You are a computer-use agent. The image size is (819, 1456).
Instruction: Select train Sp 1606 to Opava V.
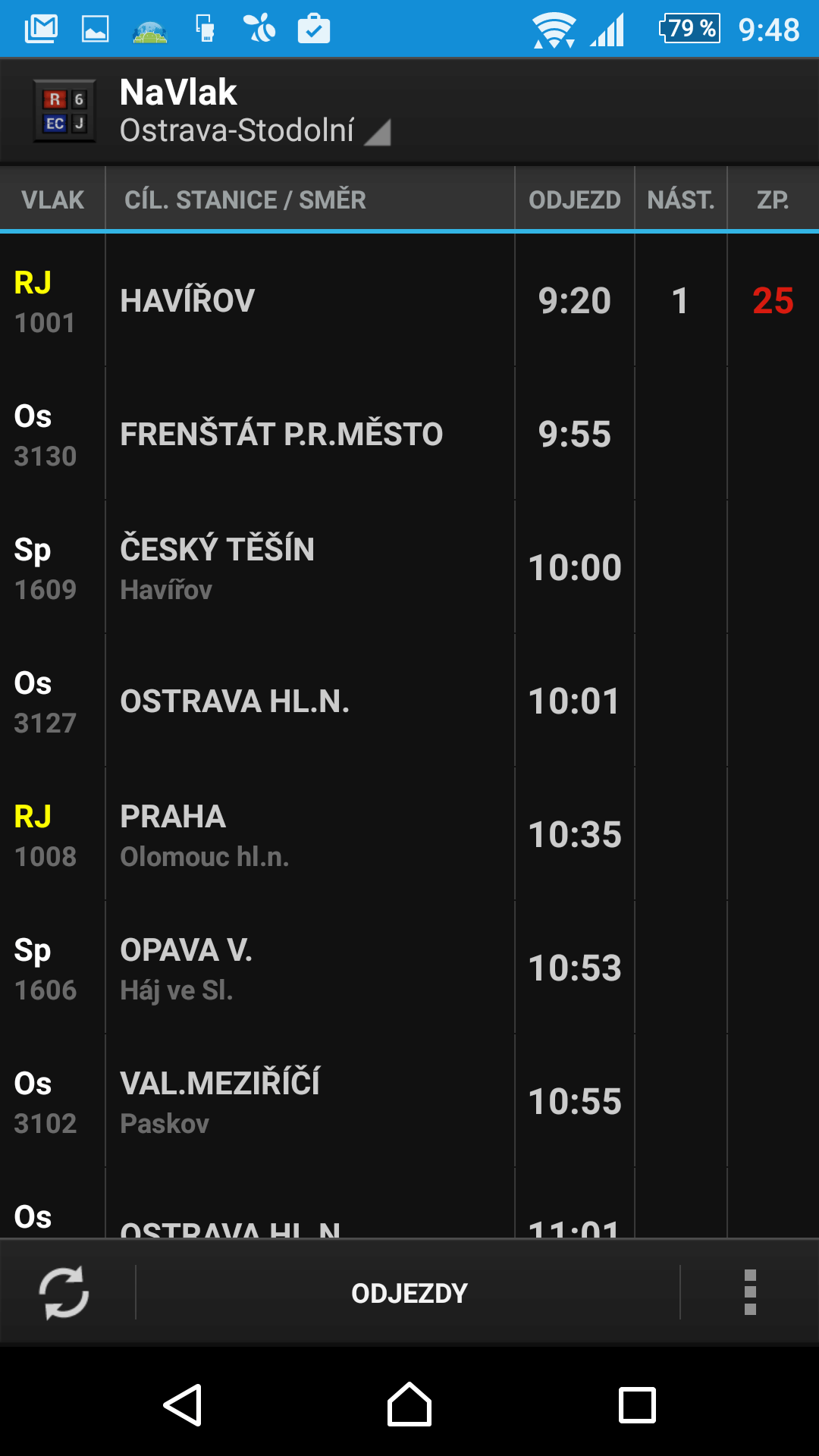(x=409, y=968)
